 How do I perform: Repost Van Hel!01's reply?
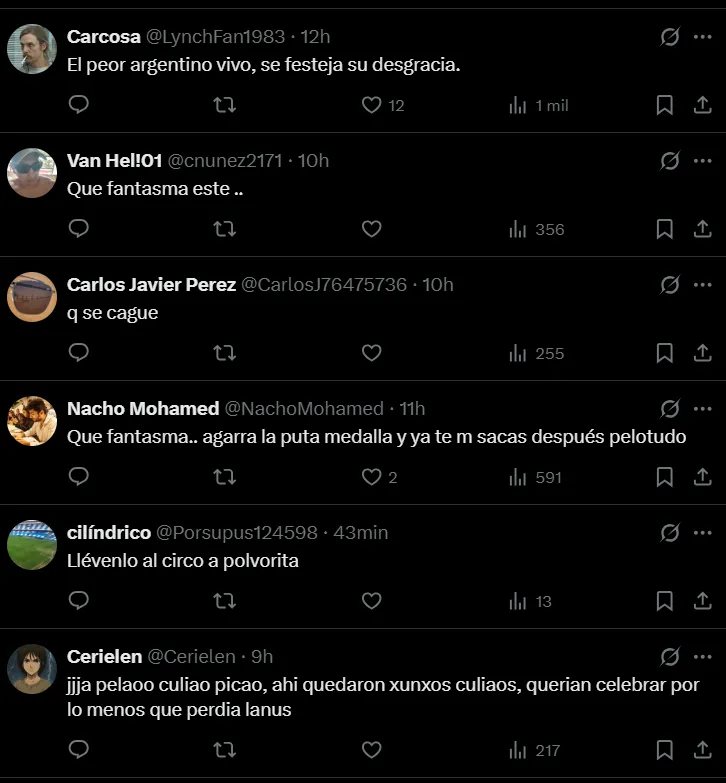(225, 229)
